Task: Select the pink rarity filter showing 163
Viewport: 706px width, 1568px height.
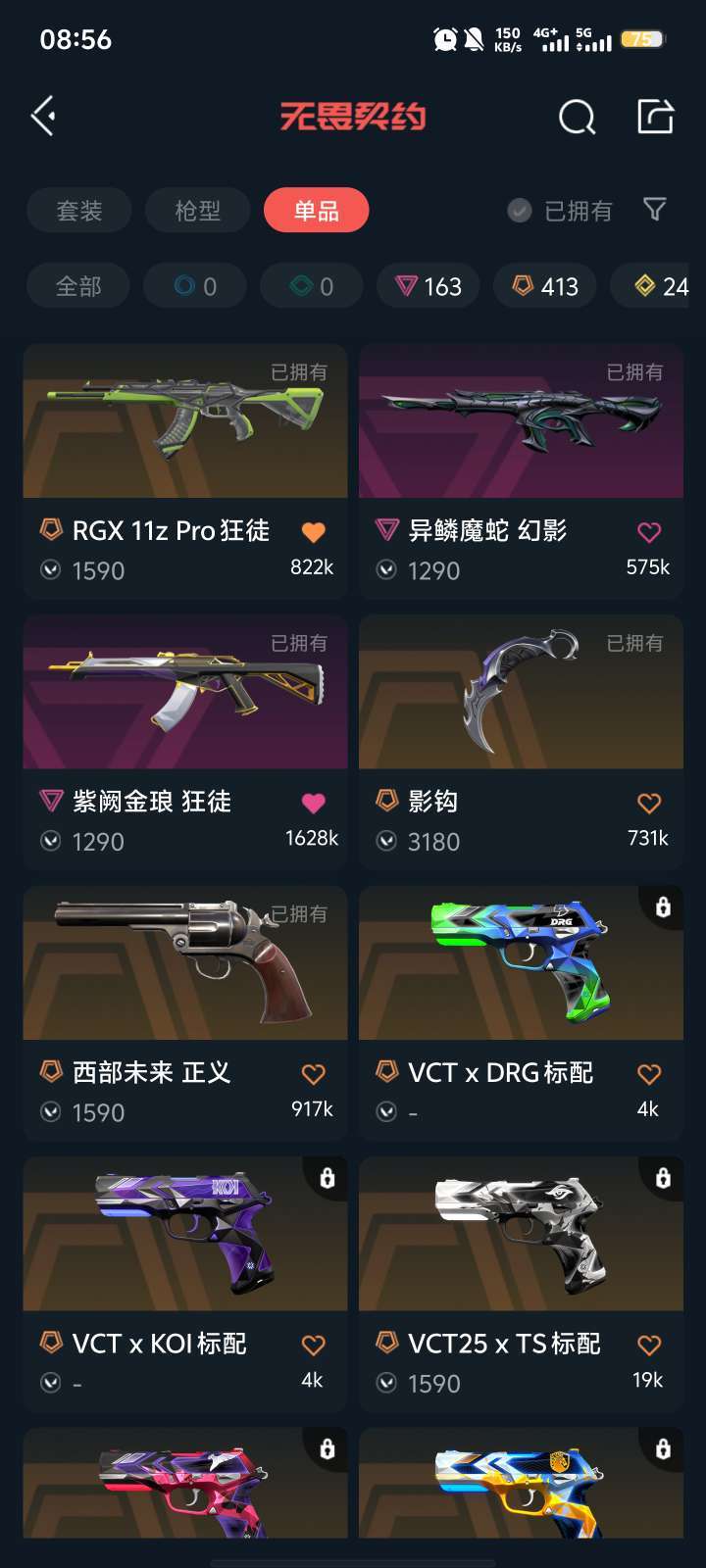Action: pos(428,286)
